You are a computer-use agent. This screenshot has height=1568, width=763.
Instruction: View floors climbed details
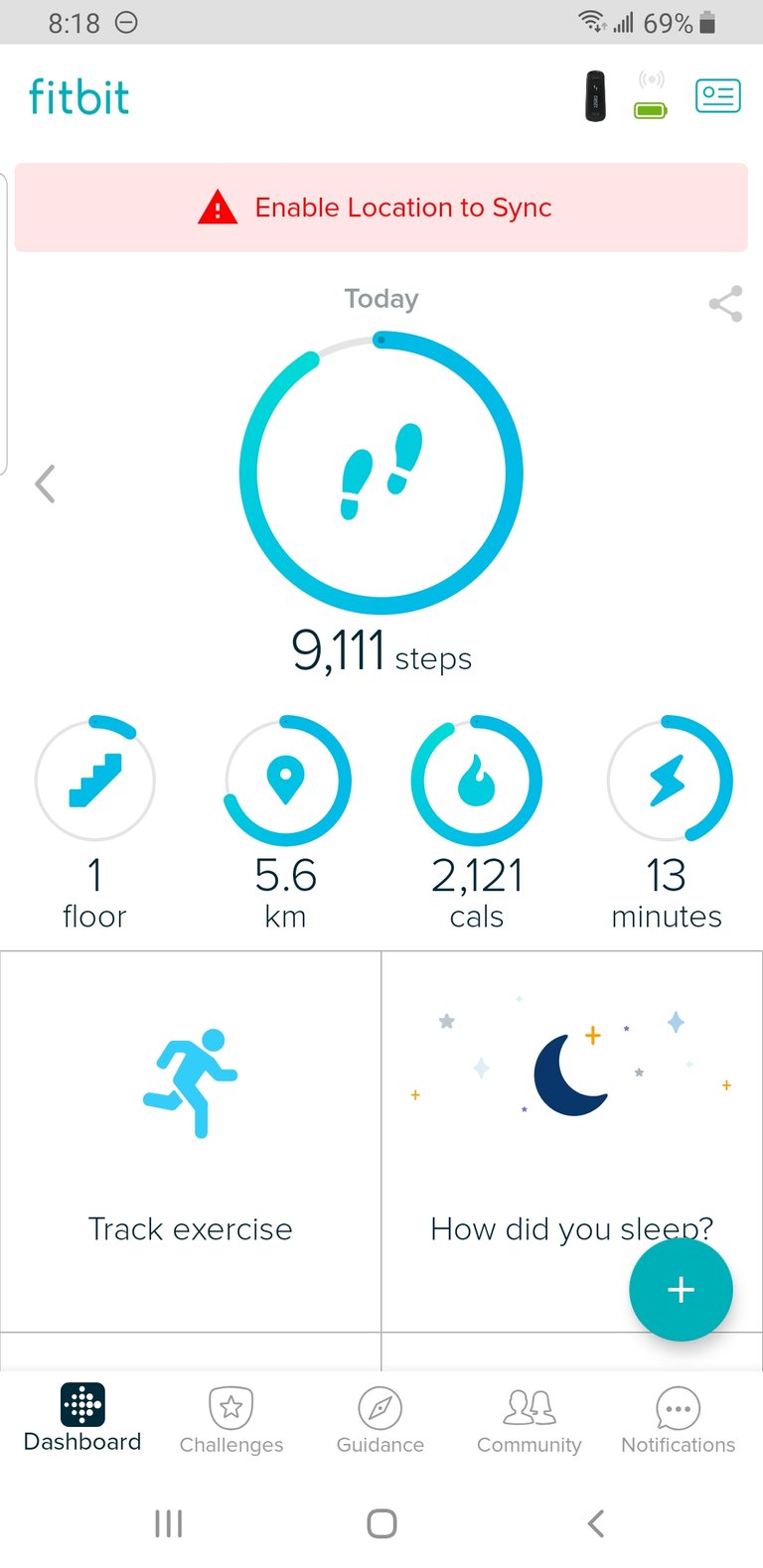[95, 822]
